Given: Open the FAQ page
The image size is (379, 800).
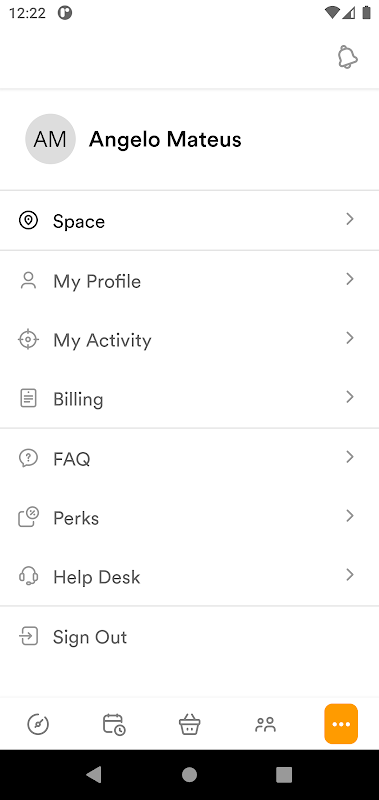Looking at the screenshot, I should pyautogui.click(x=189, y=458).
